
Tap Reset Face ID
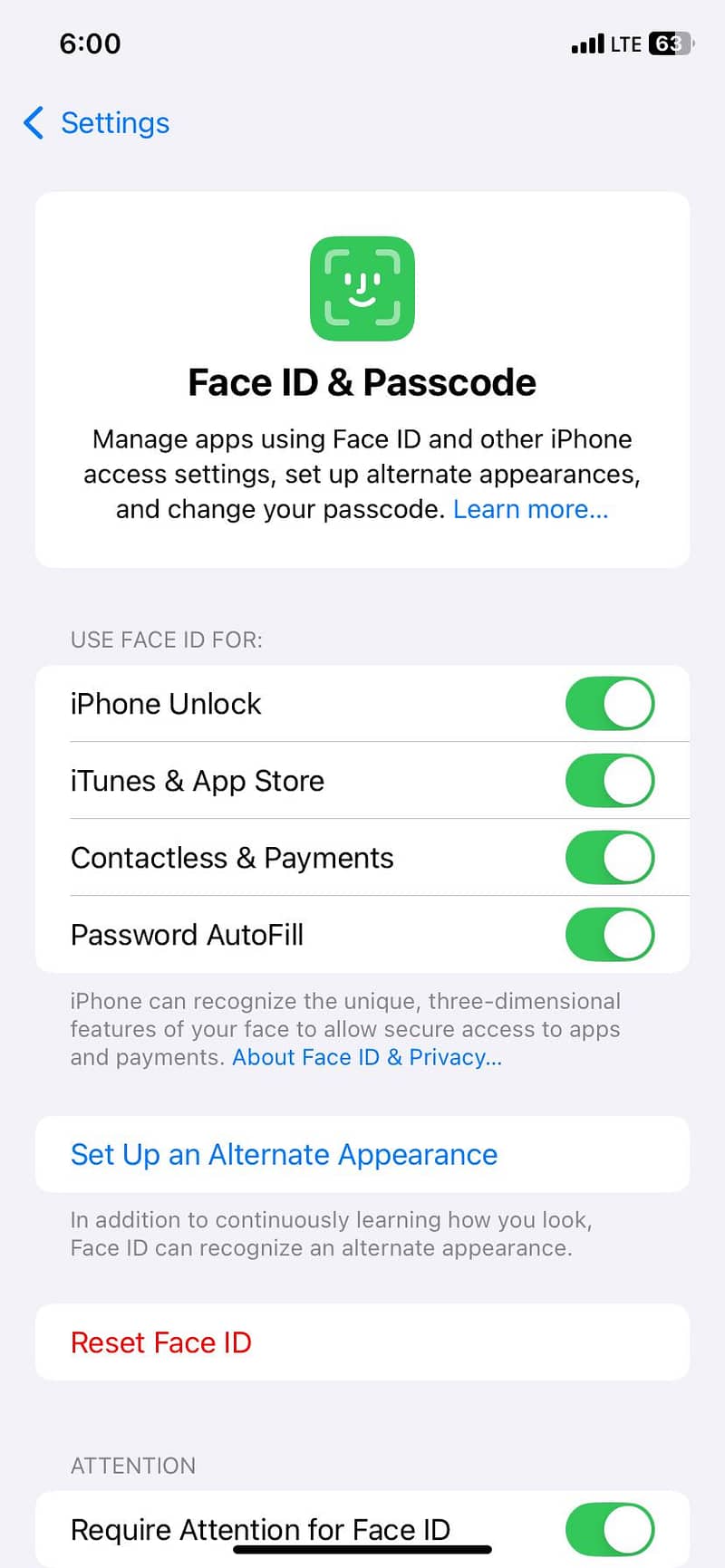coord(161,1342)
